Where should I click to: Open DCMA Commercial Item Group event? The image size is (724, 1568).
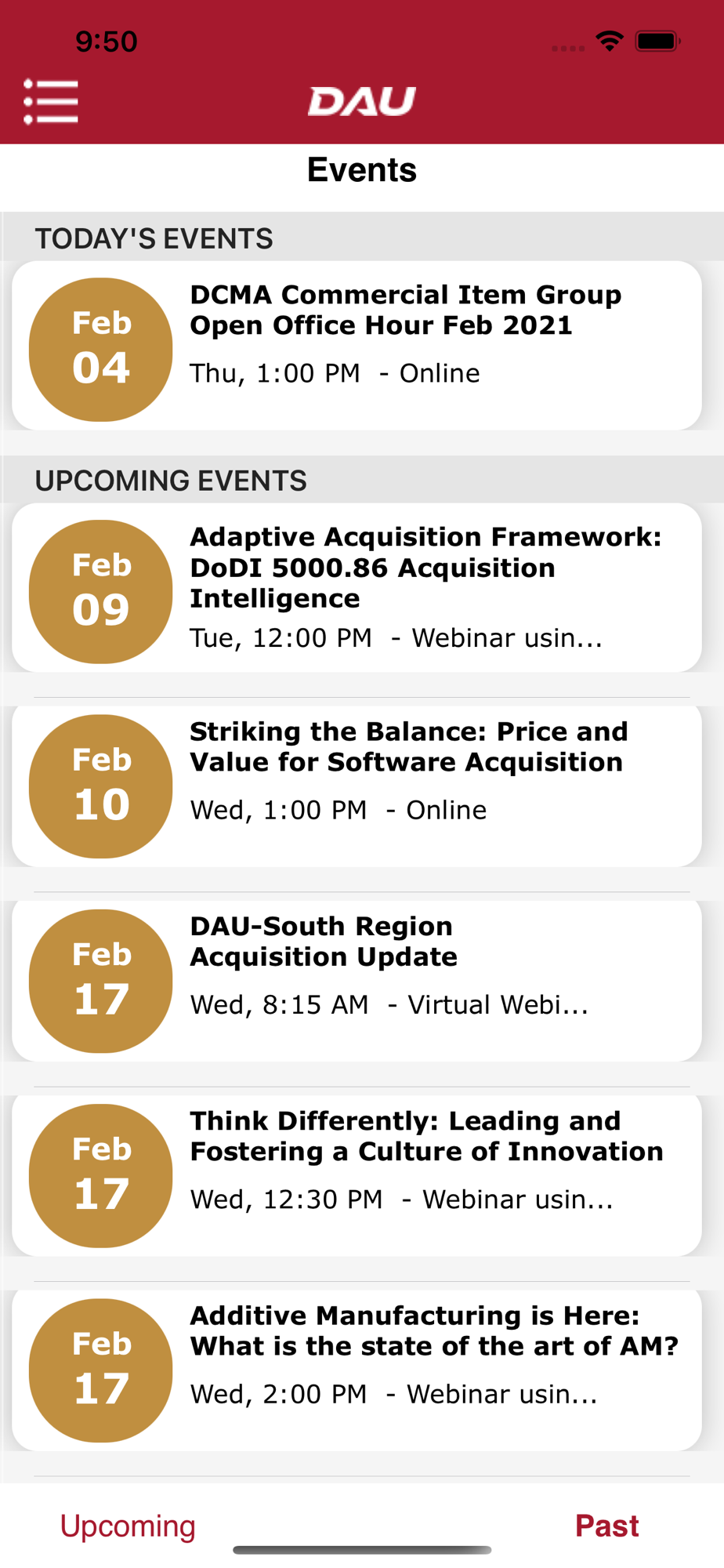pyautogui.click(x=357, y=346)
